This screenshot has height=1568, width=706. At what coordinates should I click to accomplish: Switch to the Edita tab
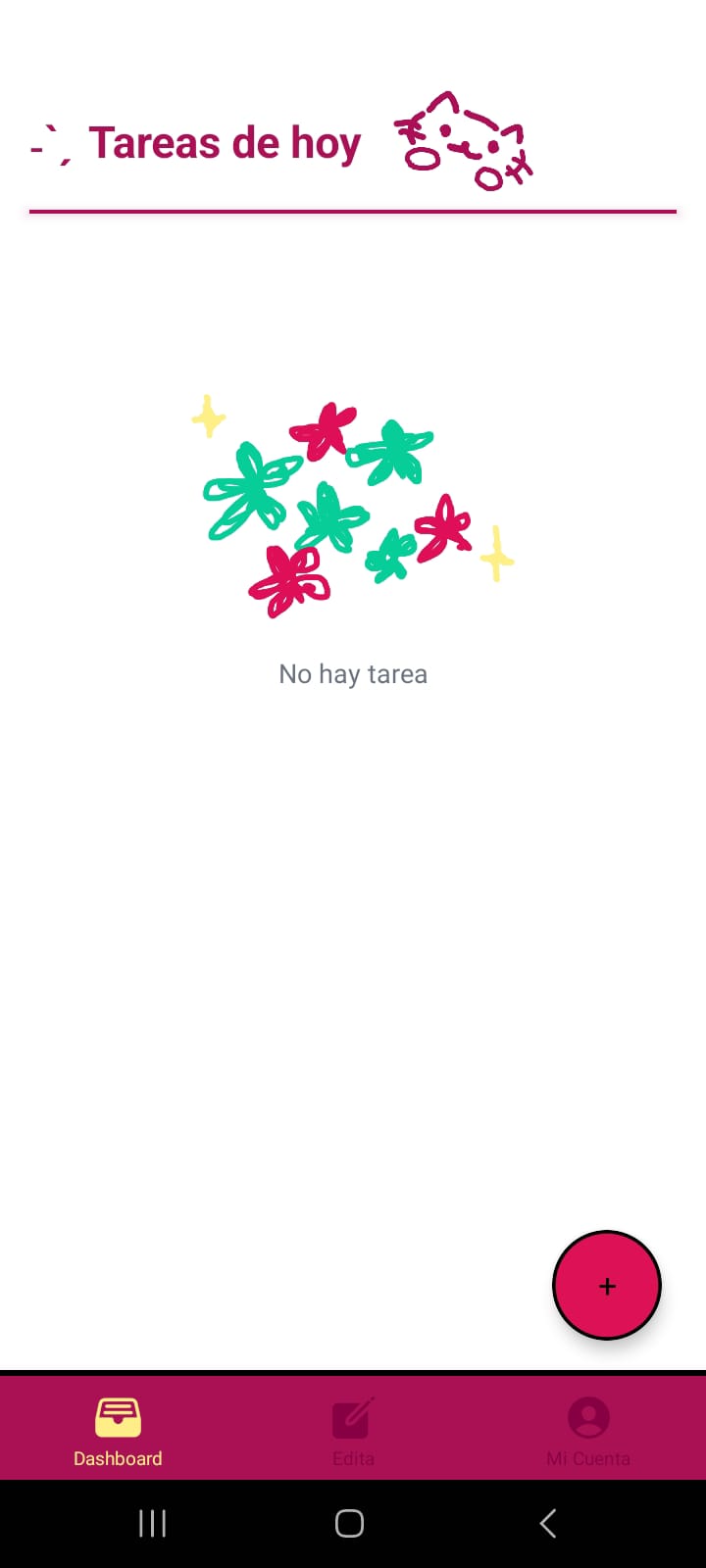(353, 1430)
